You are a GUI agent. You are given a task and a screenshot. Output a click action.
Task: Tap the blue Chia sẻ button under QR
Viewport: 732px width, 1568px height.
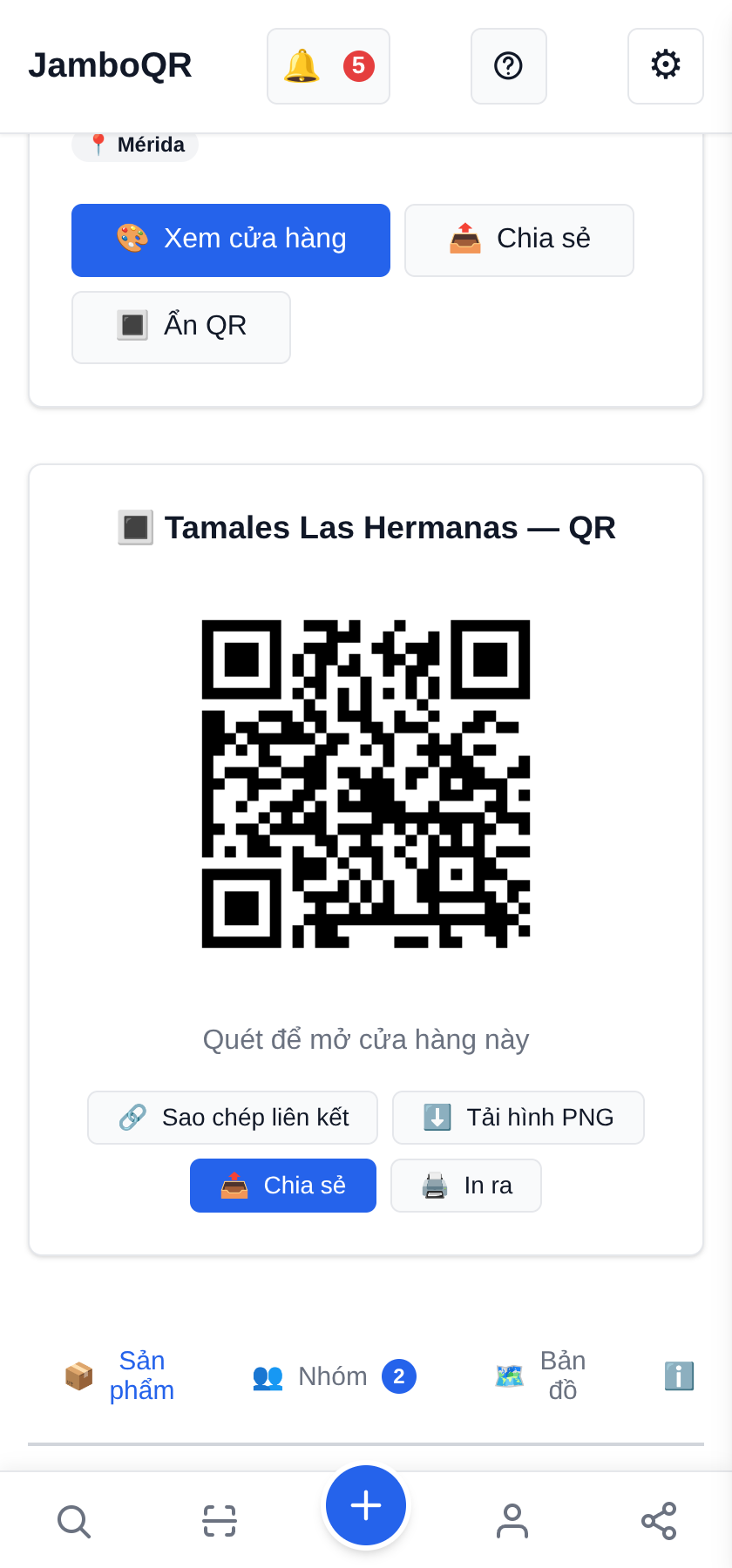[283, 1186]
